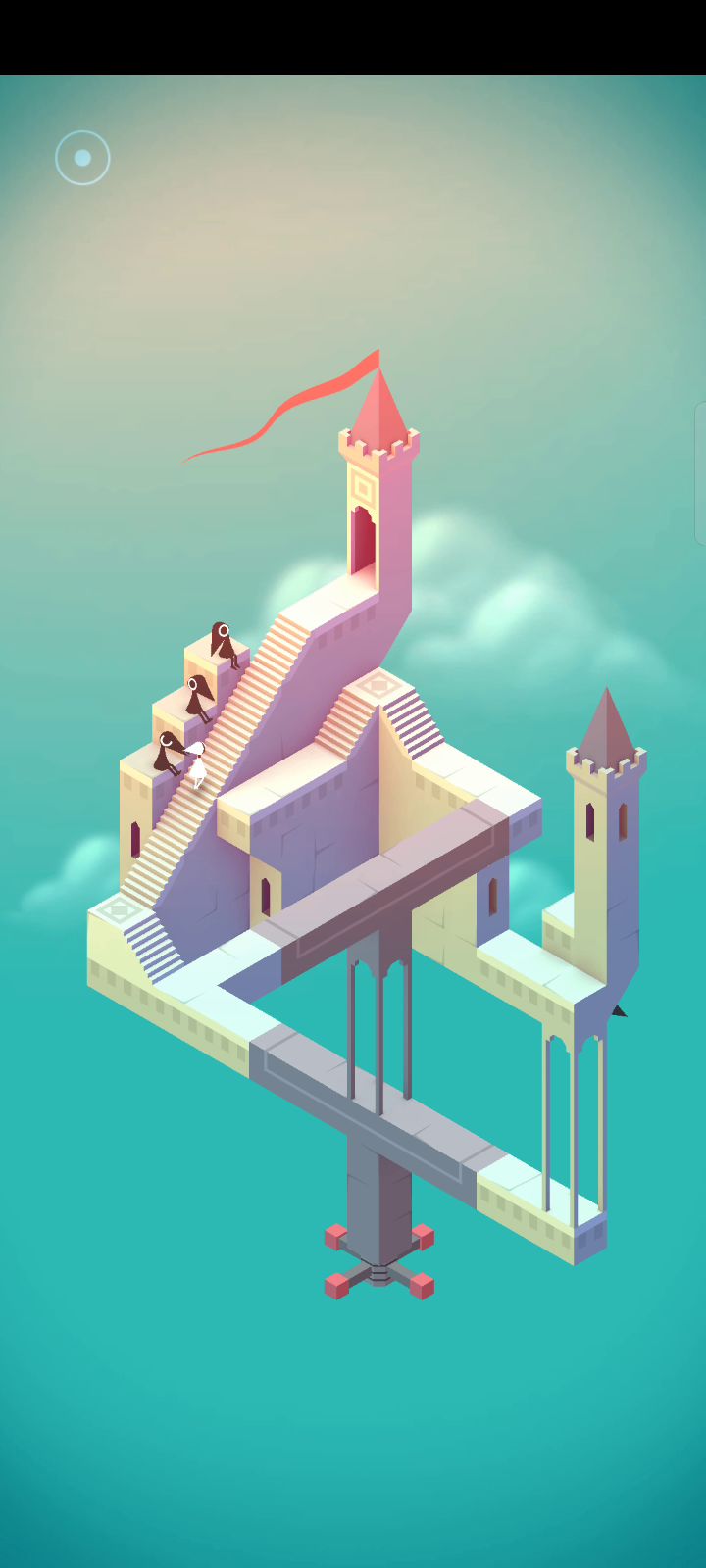Tap the red tower doorway to move Ida
706x1568 pixels.
coord(363,541)
